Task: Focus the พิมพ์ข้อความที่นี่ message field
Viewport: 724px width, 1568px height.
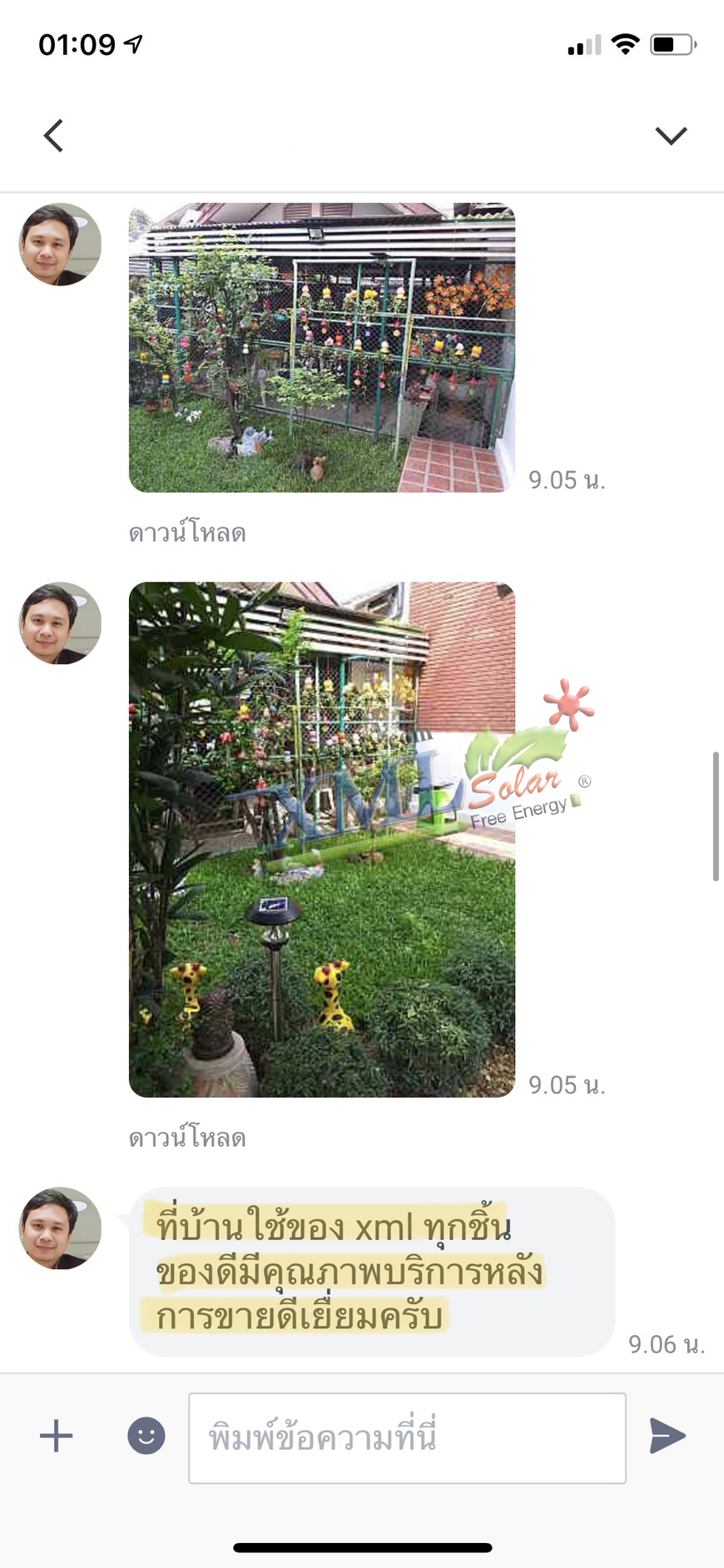Action: [x=407, y=1437]
